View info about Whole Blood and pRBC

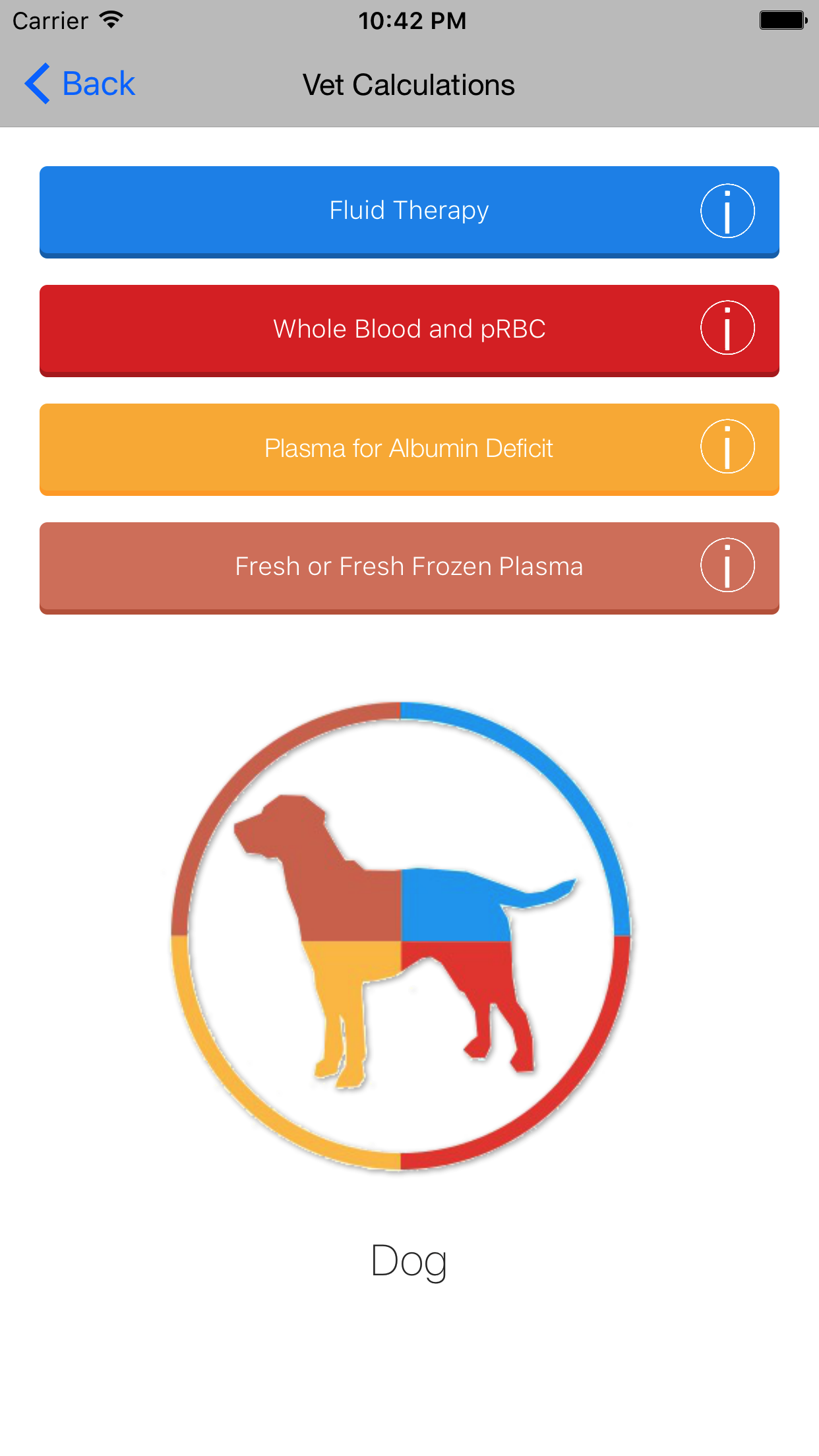727,328
